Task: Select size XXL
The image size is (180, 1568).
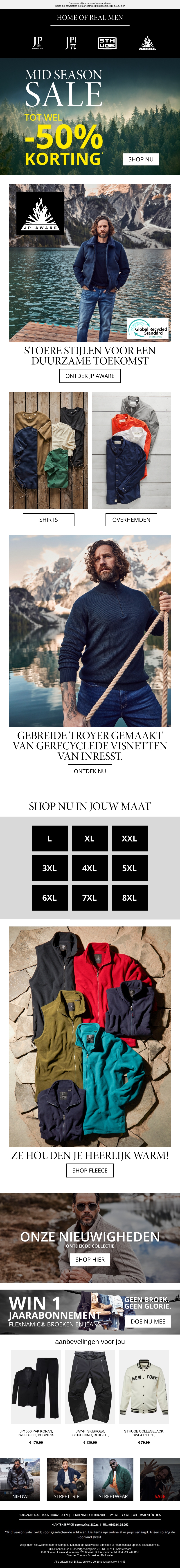Action: point(129,838)
